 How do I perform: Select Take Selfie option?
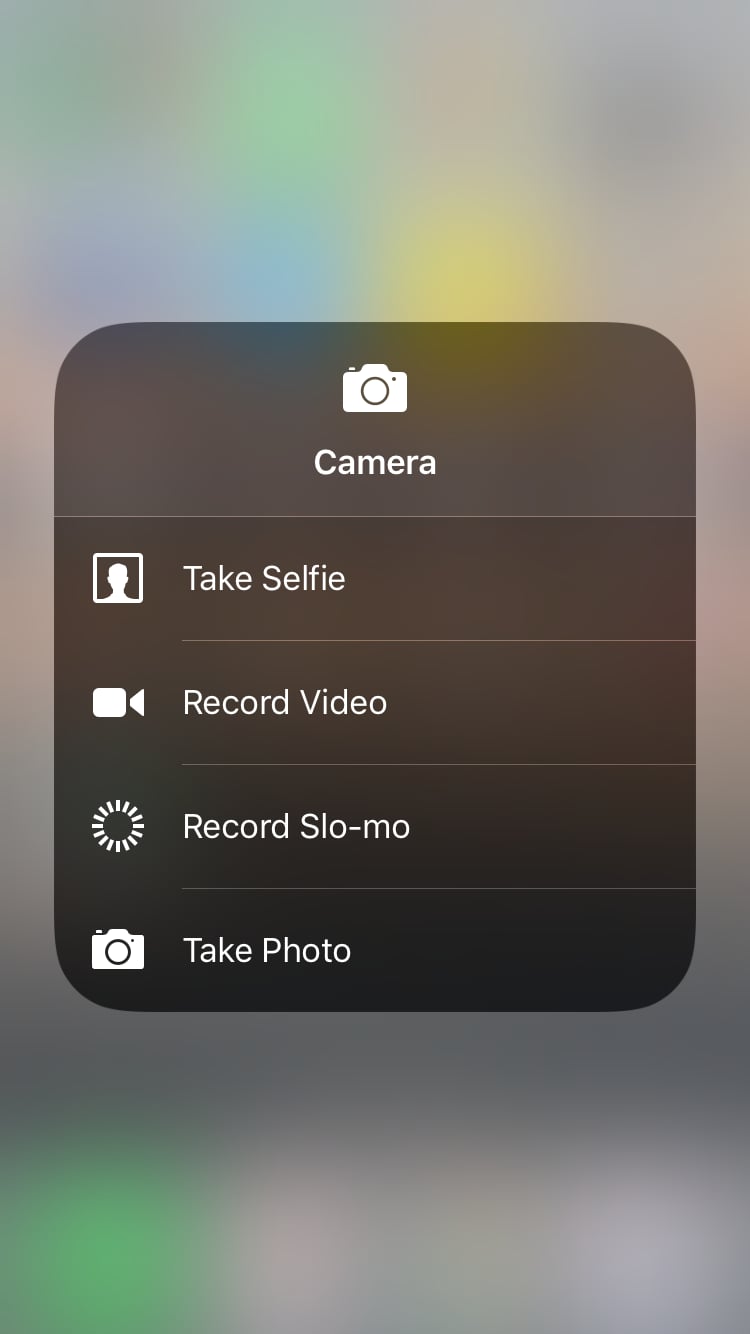point(375,579)
